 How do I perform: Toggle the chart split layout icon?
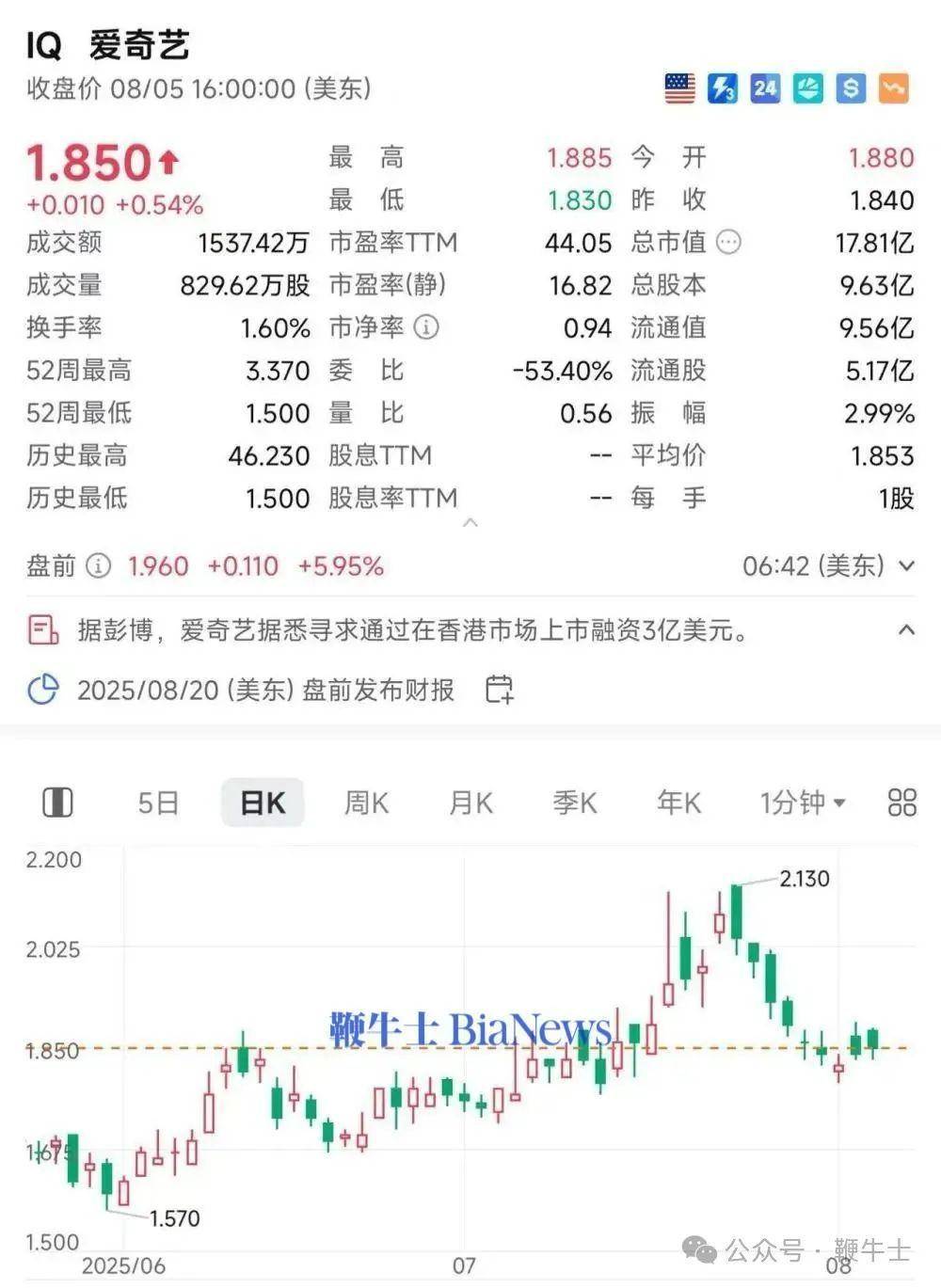(58, 803)
